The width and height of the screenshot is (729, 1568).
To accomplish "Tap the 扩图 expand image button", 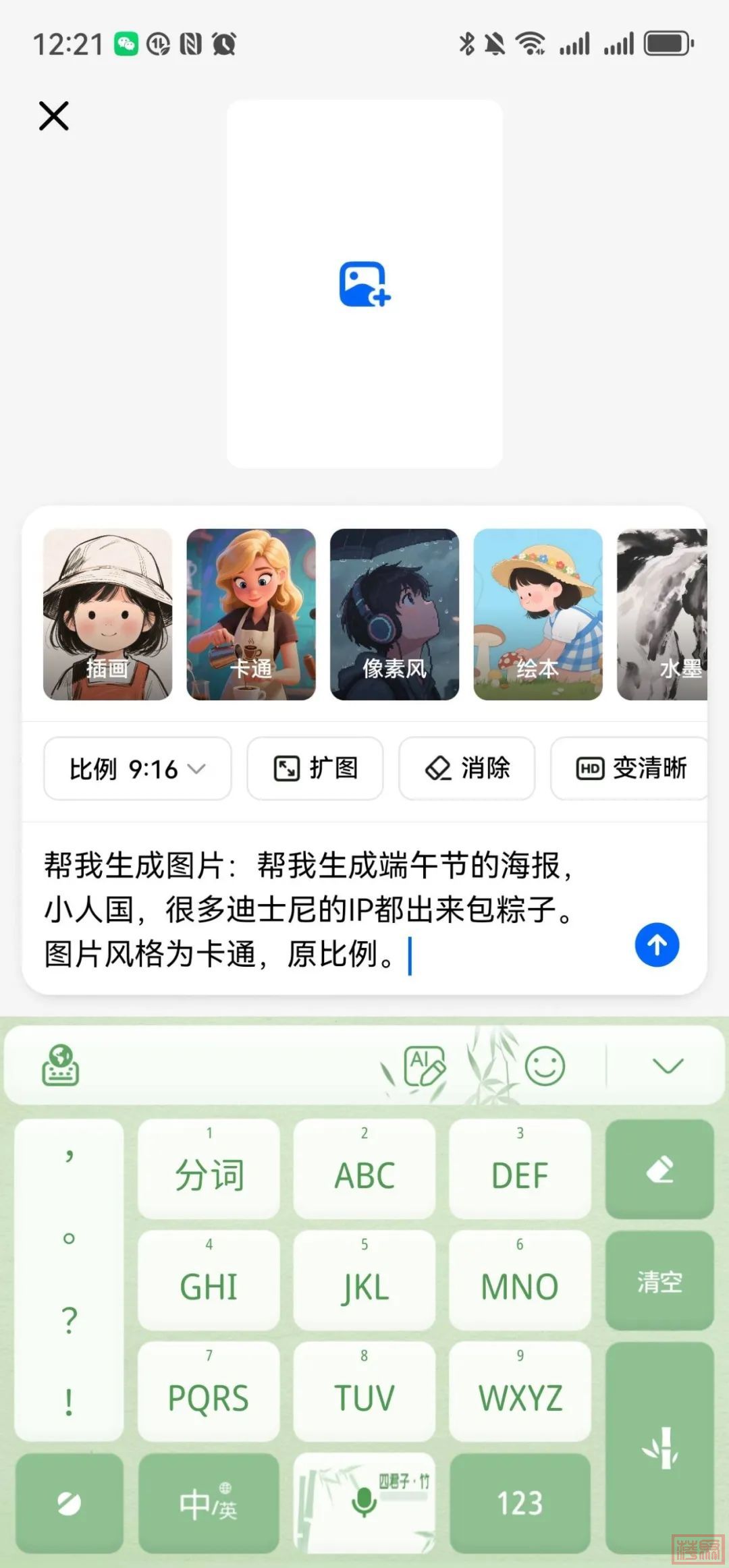I will point(315,768).
